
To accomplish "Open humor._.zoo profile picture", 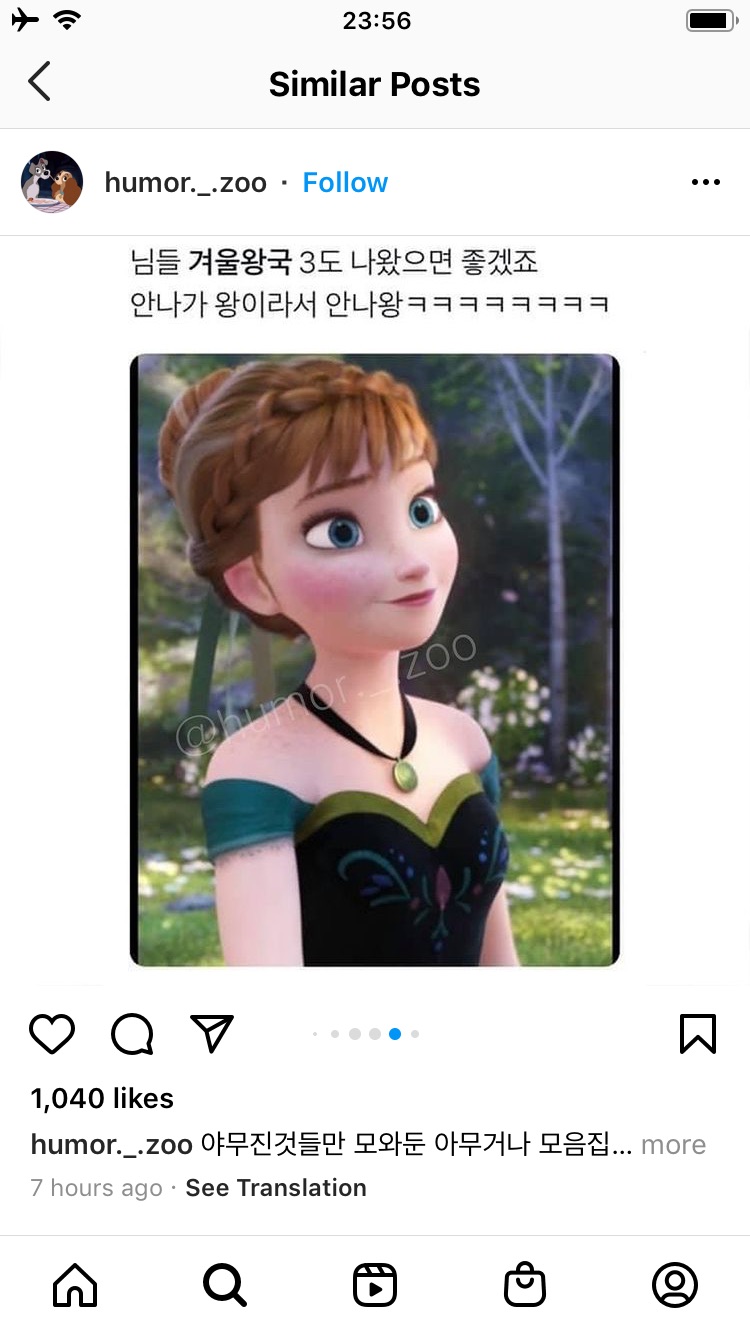I will [52, 182].
